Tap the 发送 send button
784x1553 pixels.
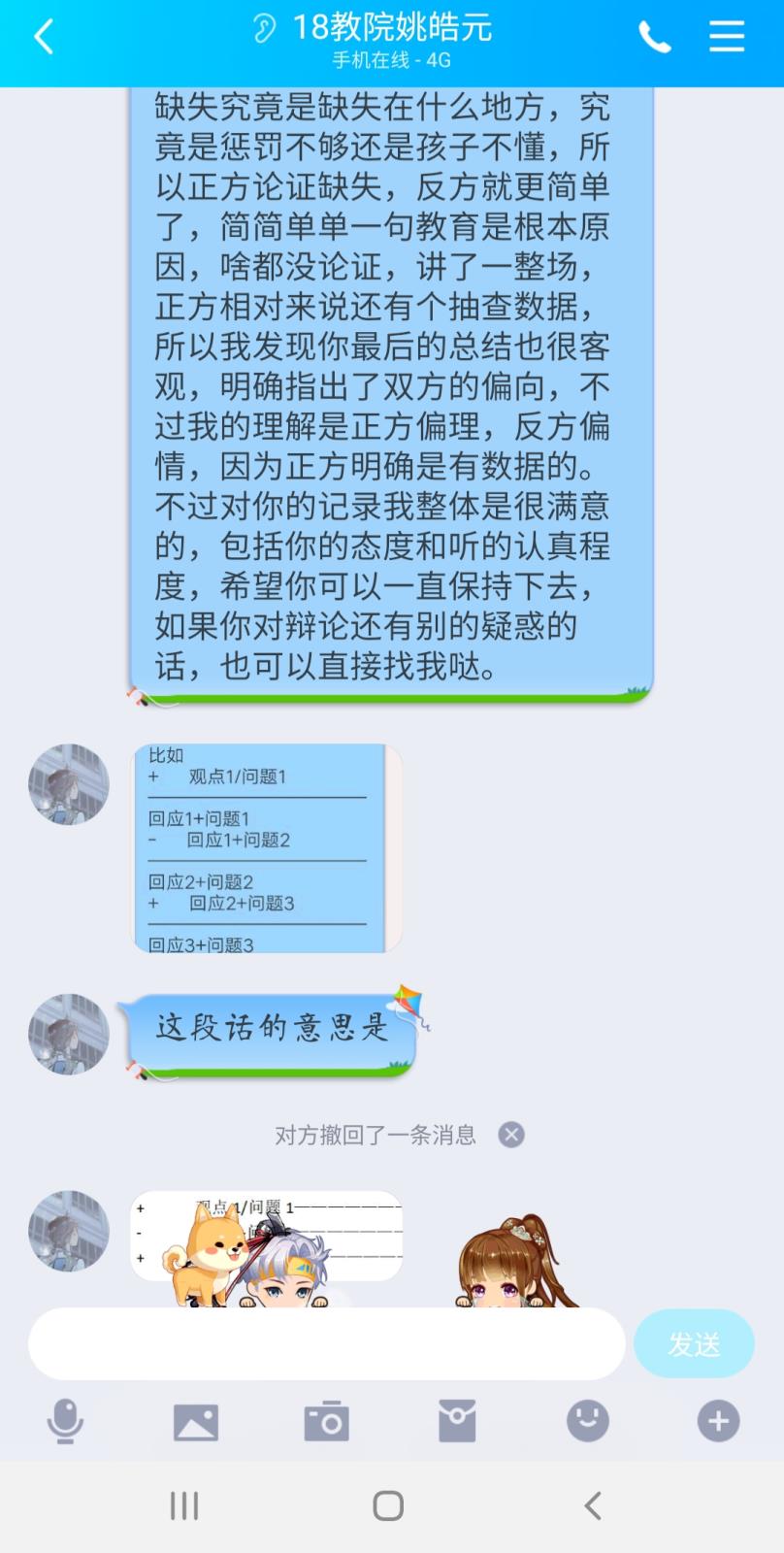point(694,1344)
